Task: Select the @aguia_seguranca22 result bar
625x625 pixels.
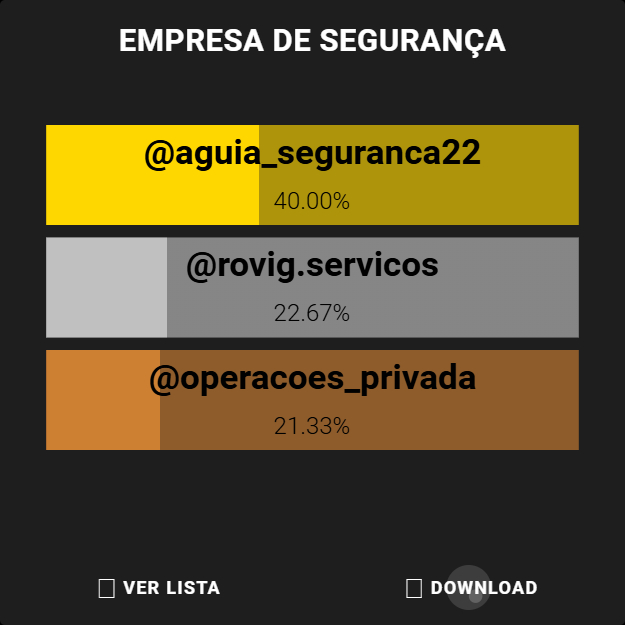Action: pyautogui.click(x=312, y=175)
